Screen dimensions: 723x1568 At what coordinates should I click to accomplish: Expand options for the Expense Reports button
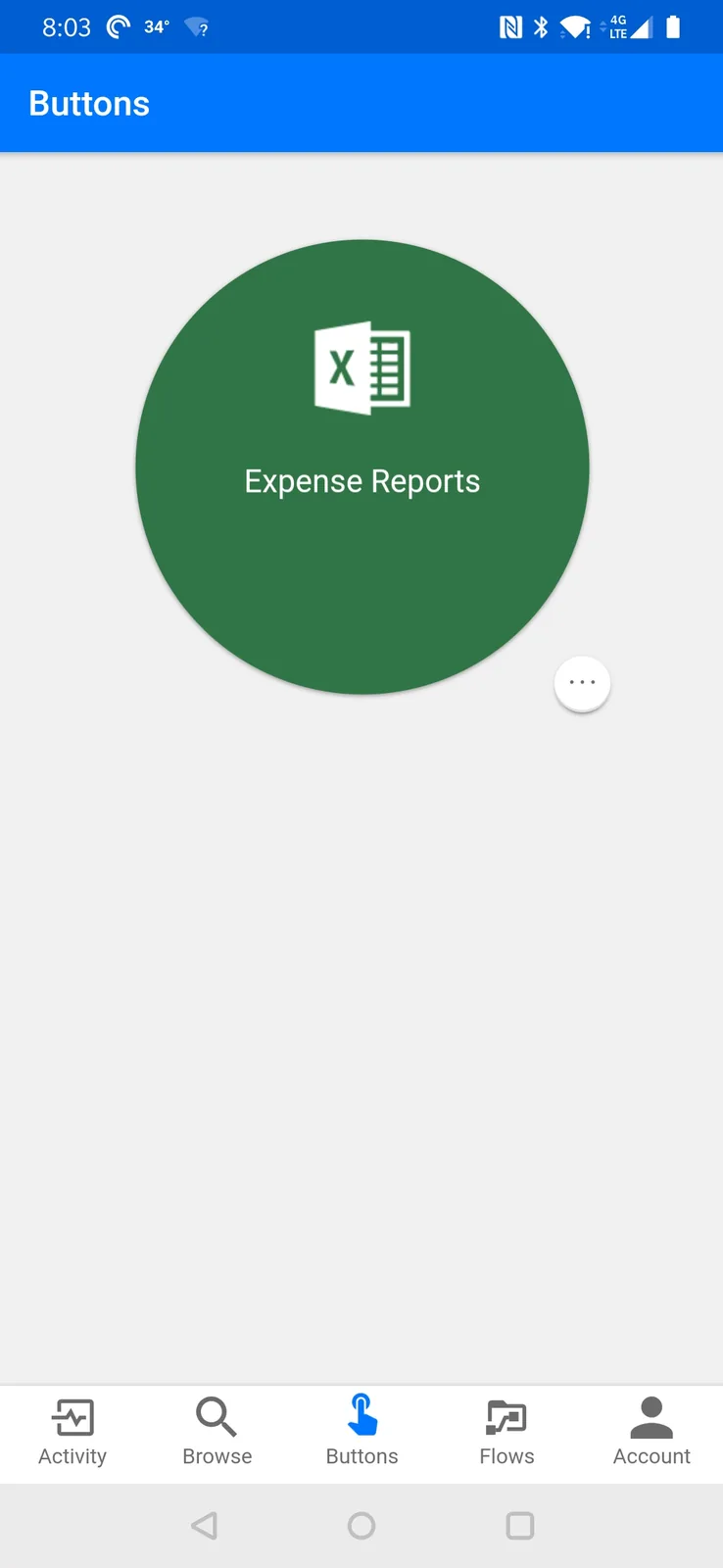coord(582,682)
